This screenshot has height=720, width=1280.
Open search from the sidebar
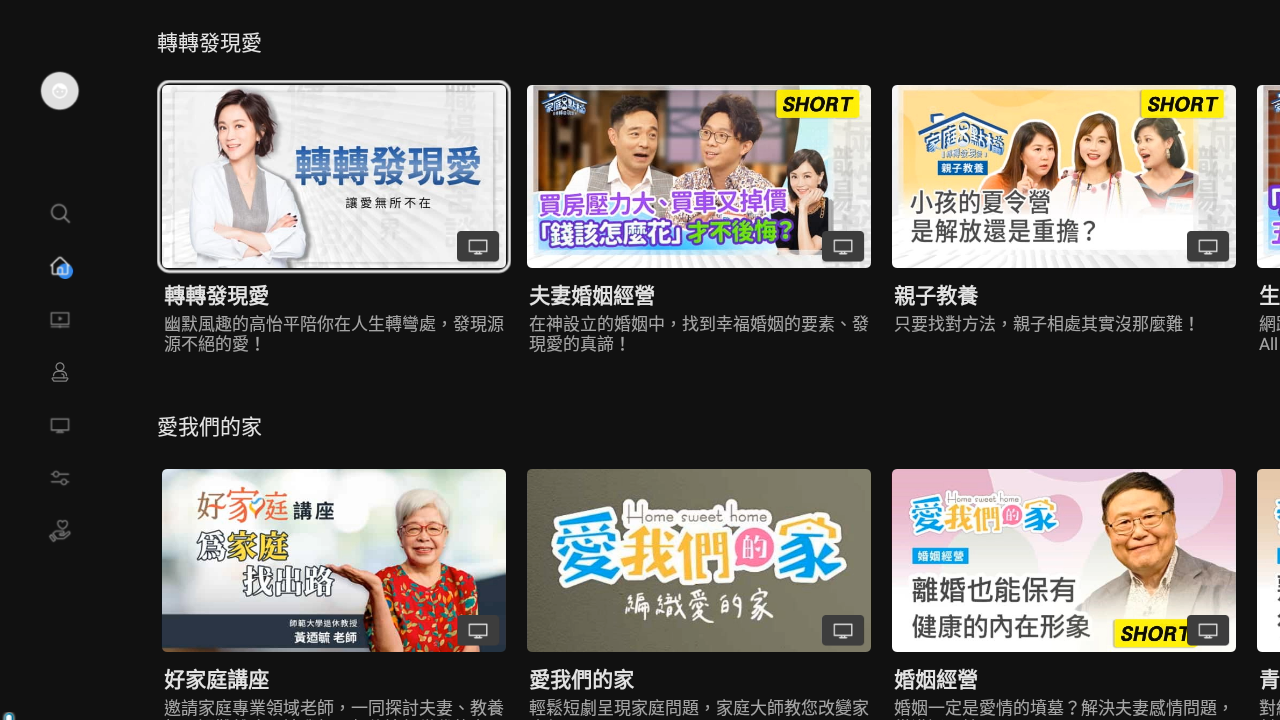click(60, 213)
